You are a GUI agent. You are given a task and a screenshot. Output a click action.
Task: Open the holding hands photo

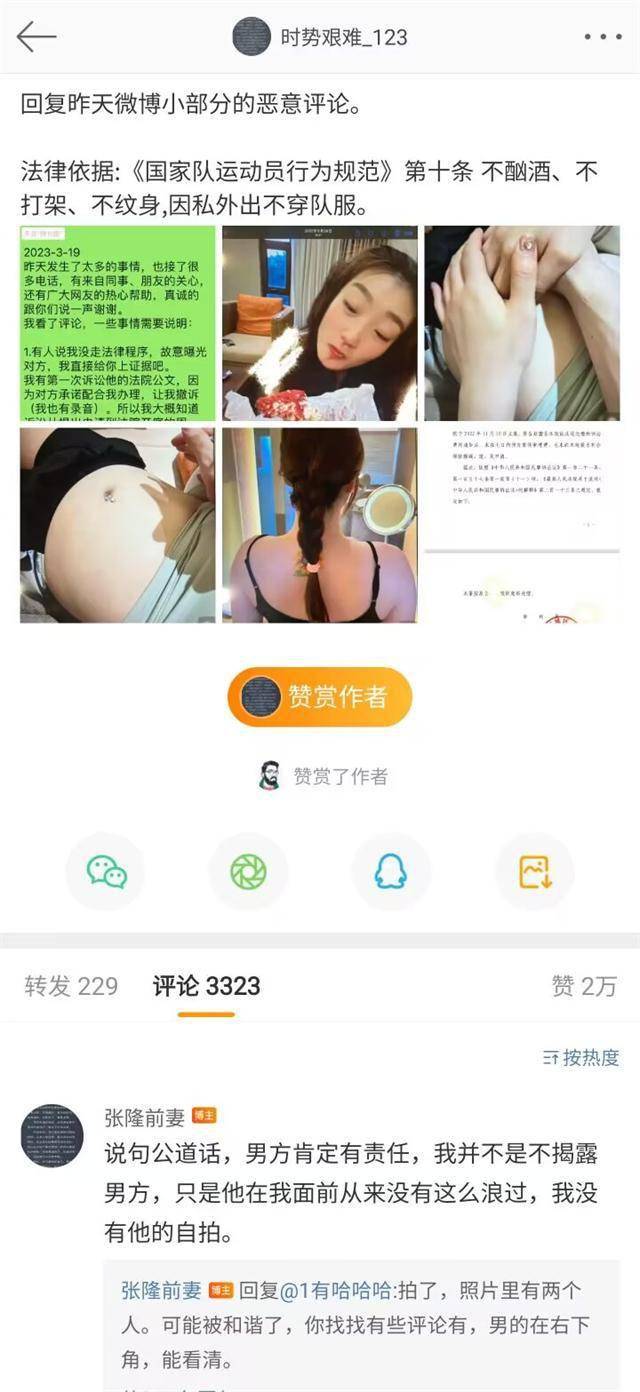[x=521, y=323]
